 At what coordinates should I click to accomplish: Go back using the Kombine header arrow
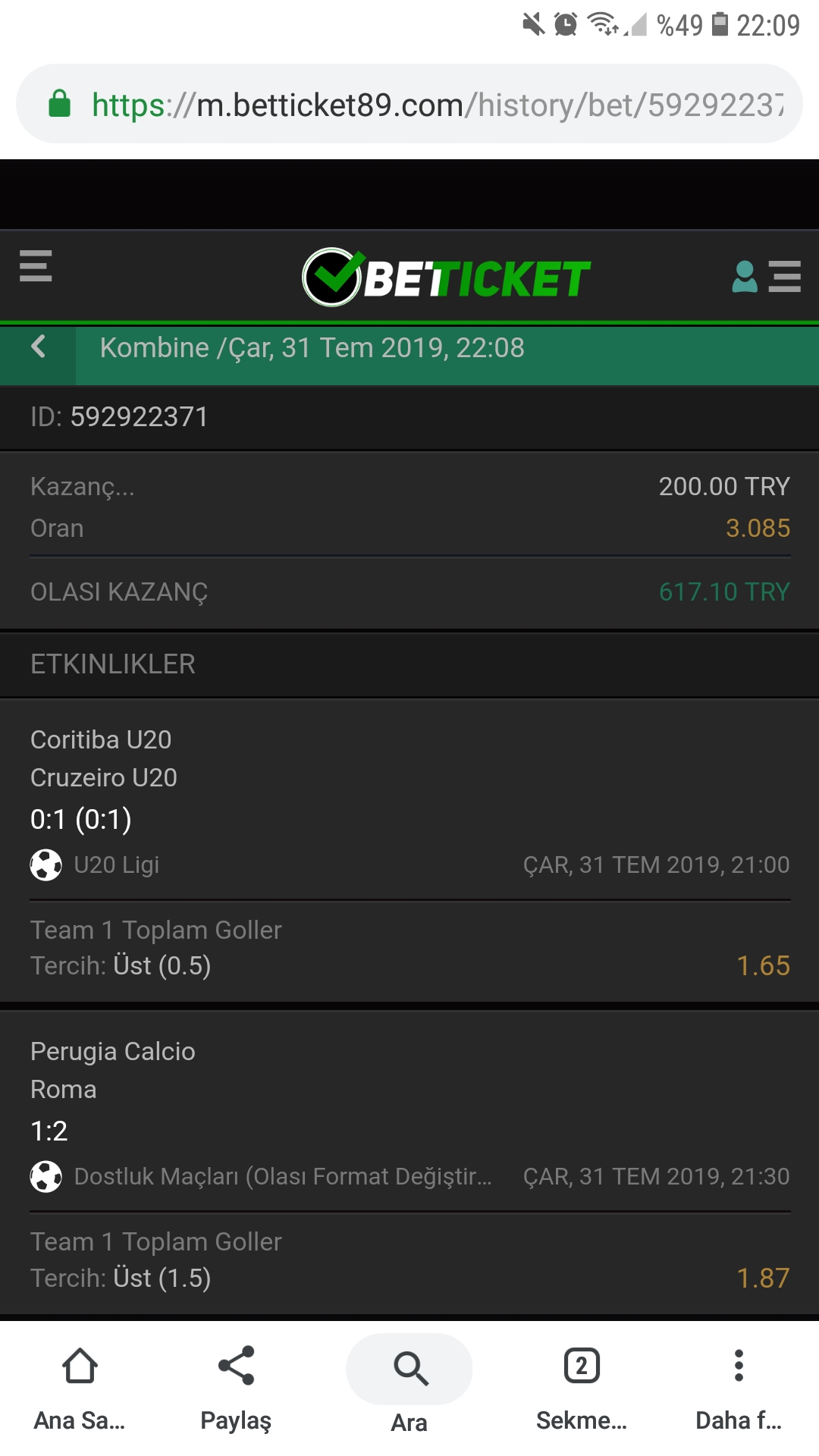(x=38, y=347)
